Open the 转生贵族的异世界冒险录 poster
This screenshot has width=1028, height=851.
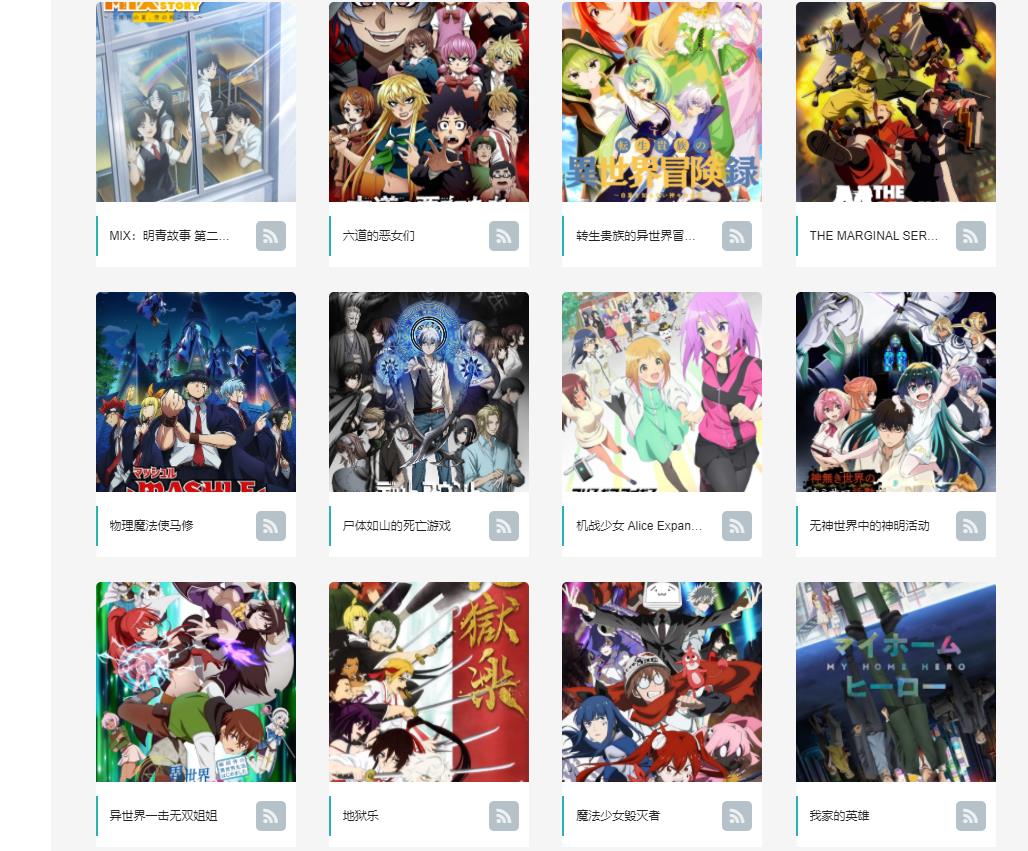point(662,102)
